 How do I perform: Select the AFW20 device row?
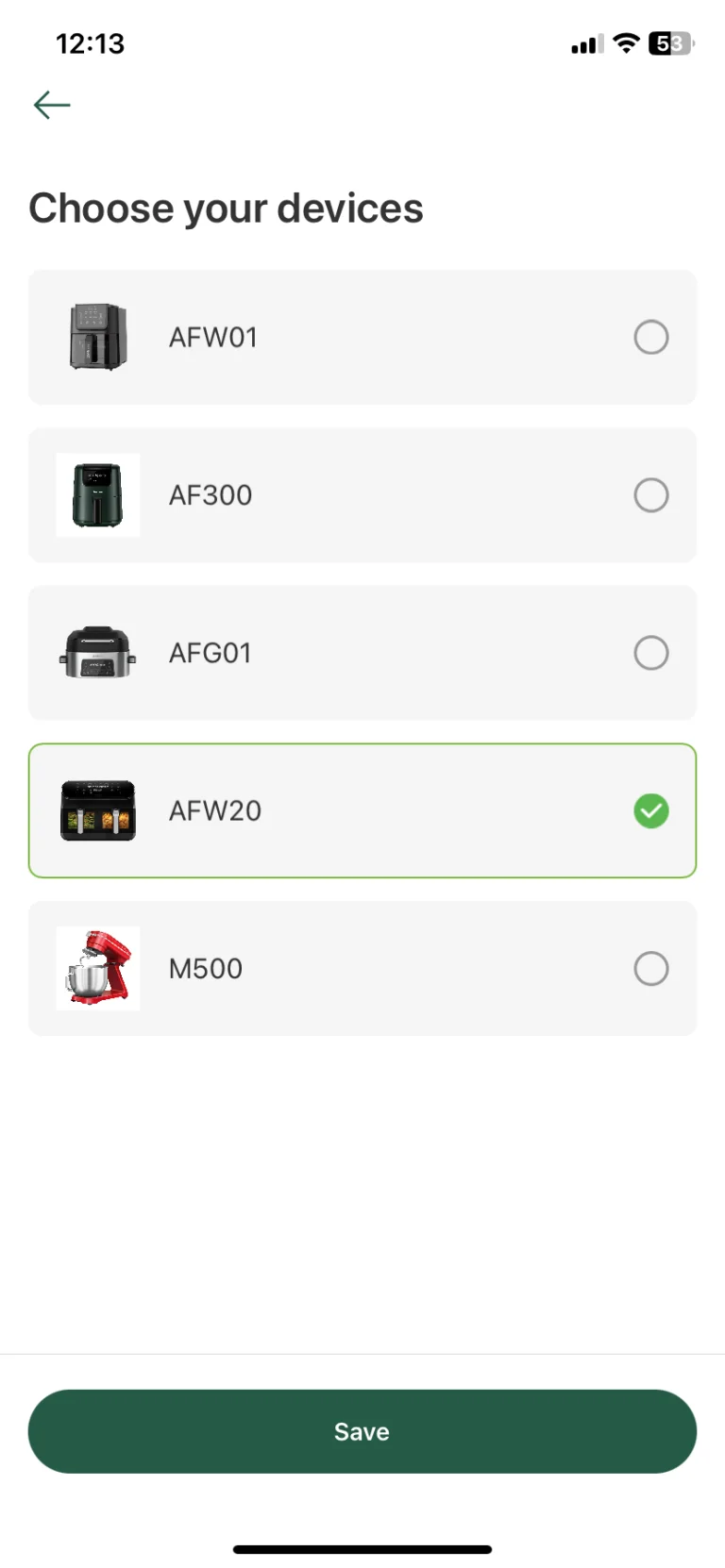pyautogui.click(x=362, y=810)
